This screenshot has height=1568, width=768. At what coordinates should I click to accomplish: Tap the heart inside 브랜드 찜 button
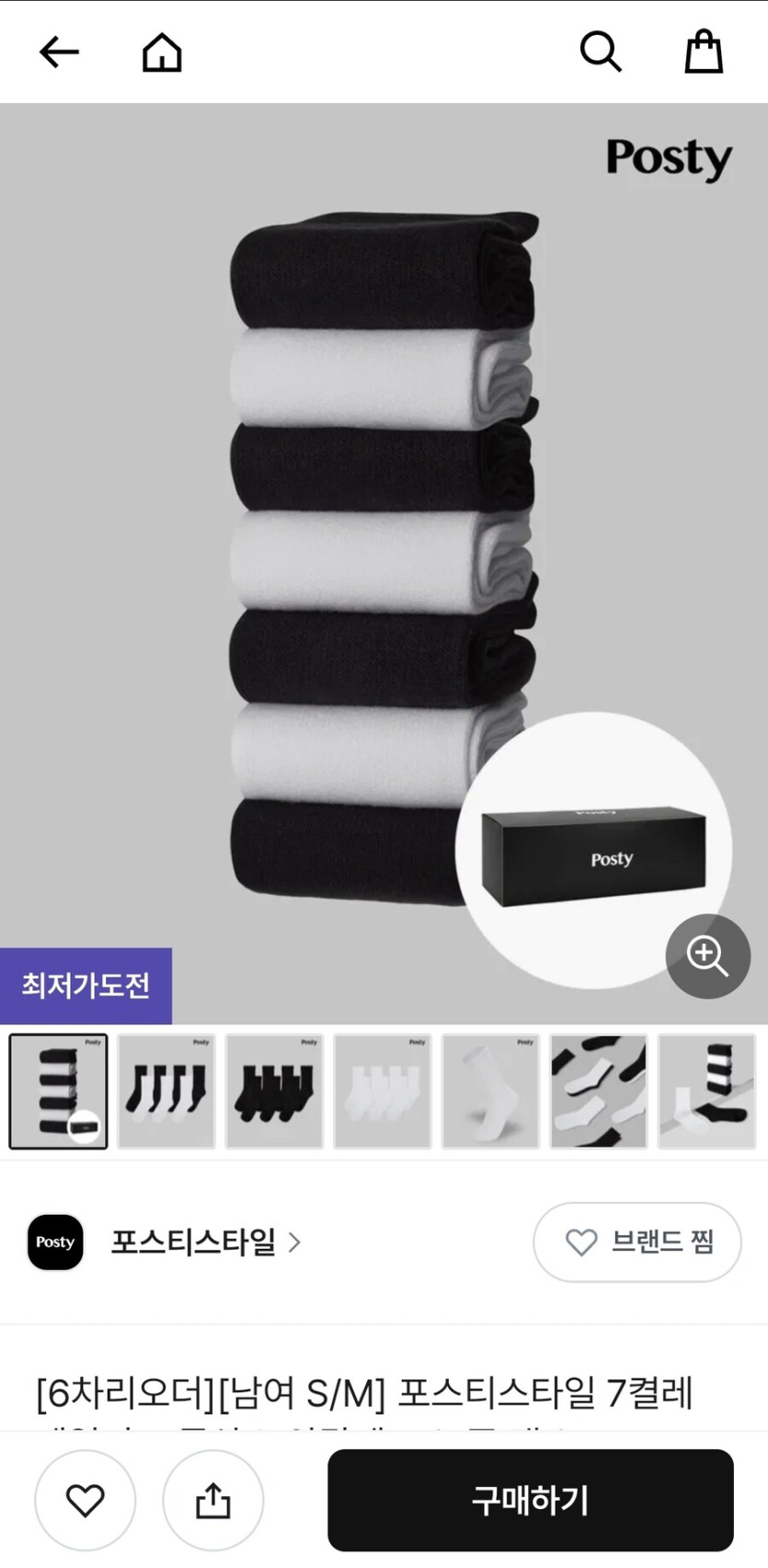582,1242
